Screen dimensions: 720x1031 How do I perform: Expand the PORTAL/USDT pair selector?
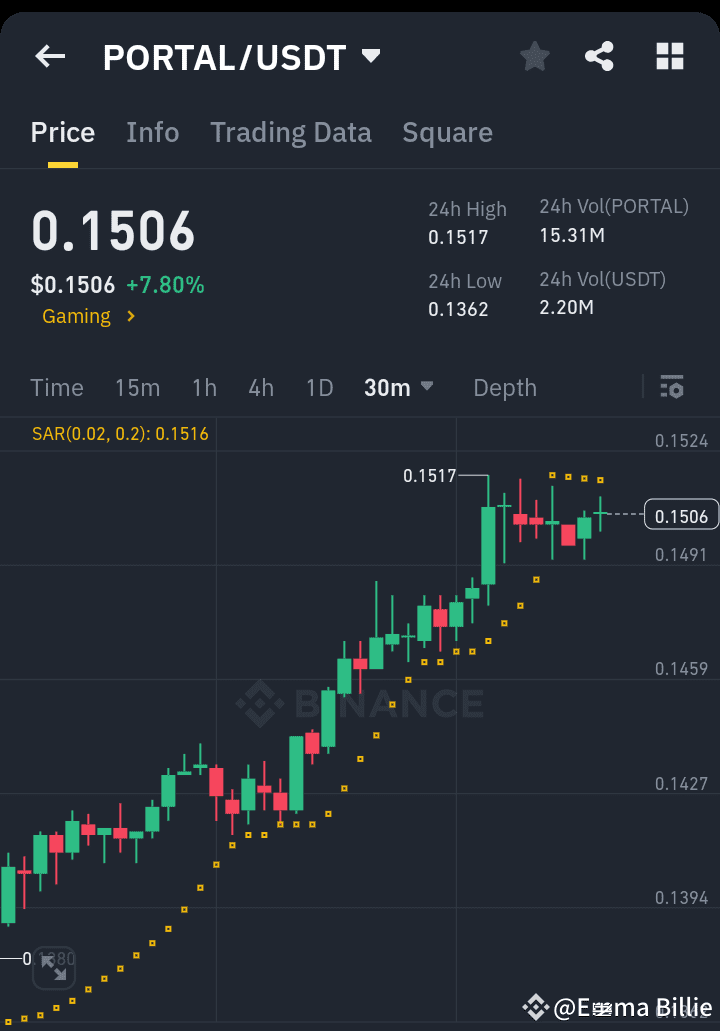click(370, 57)
